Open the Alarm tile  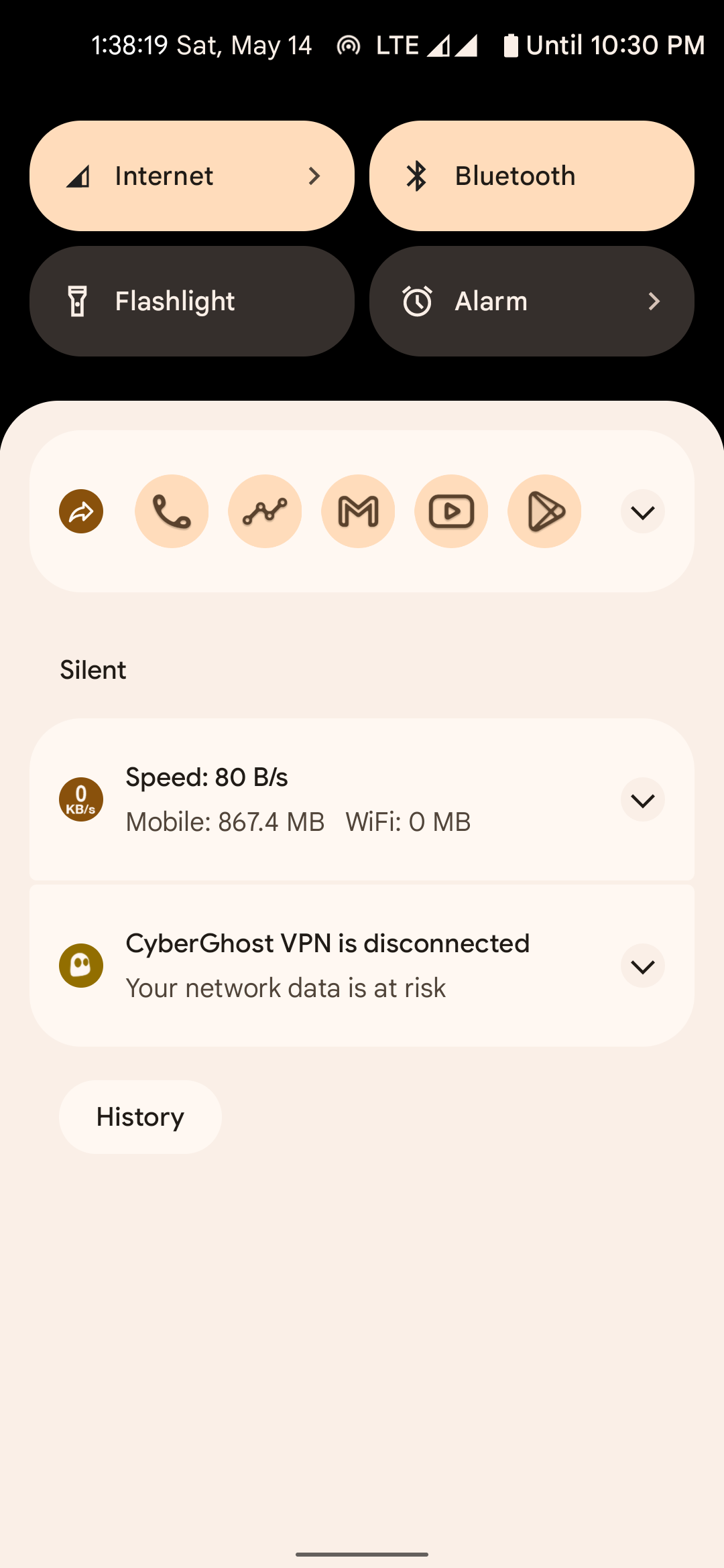pyautogui.click(x=531, y=301)
